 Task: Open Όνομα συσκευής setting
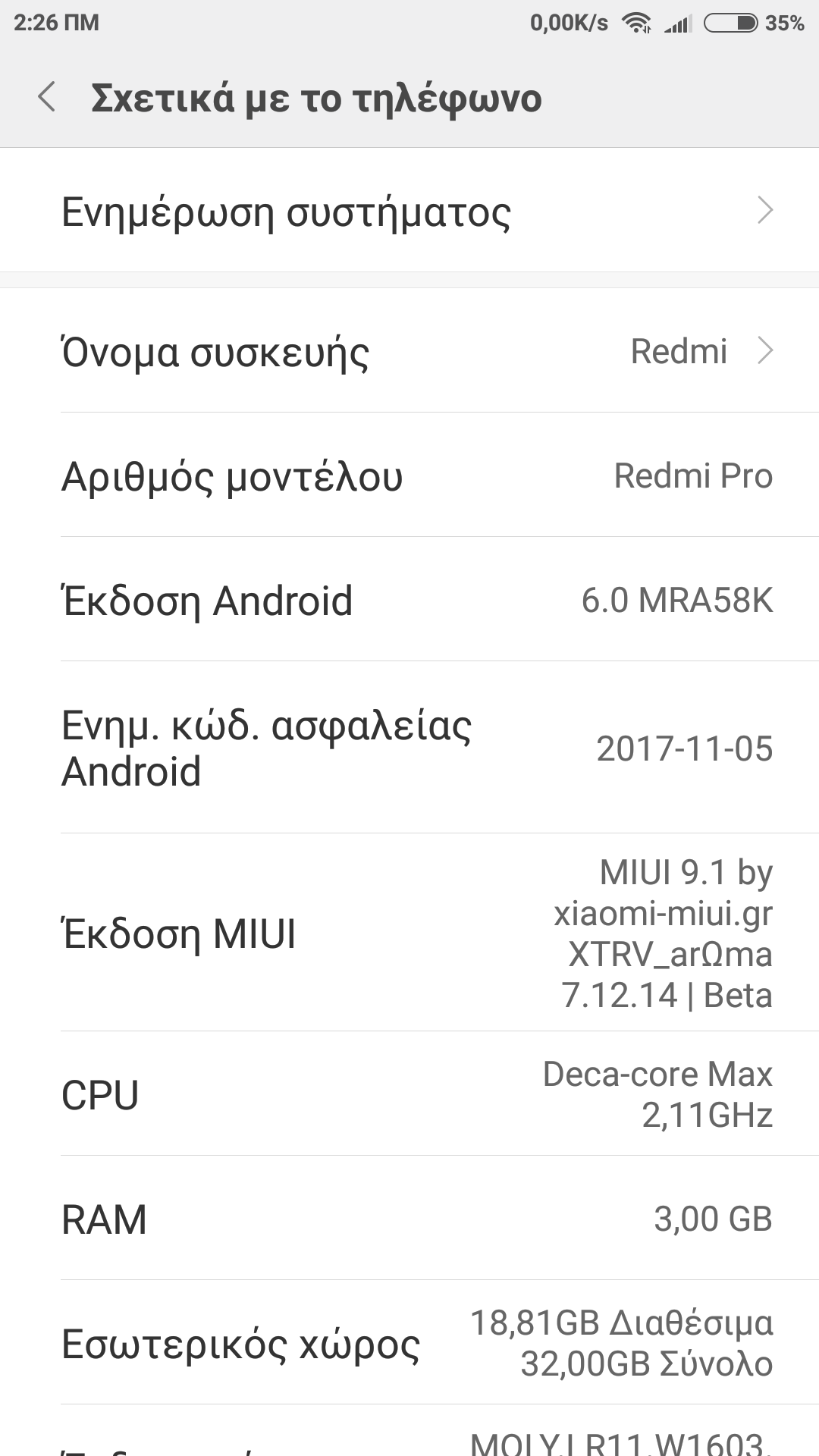tap(409, 351)
